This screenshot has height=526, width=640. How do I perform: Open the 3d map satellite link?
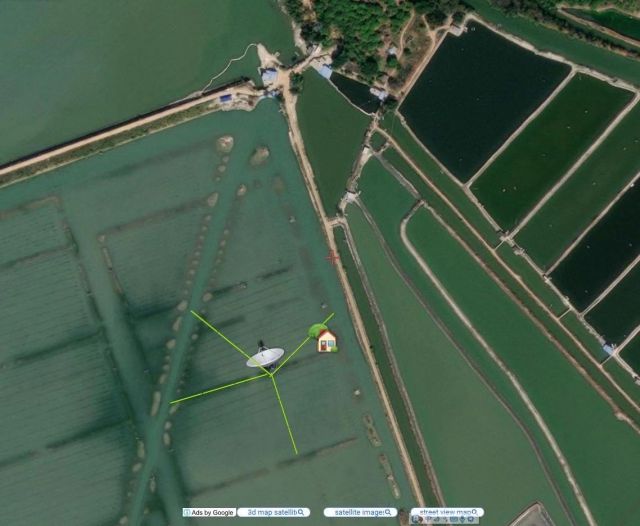click(x=273, y=512)
